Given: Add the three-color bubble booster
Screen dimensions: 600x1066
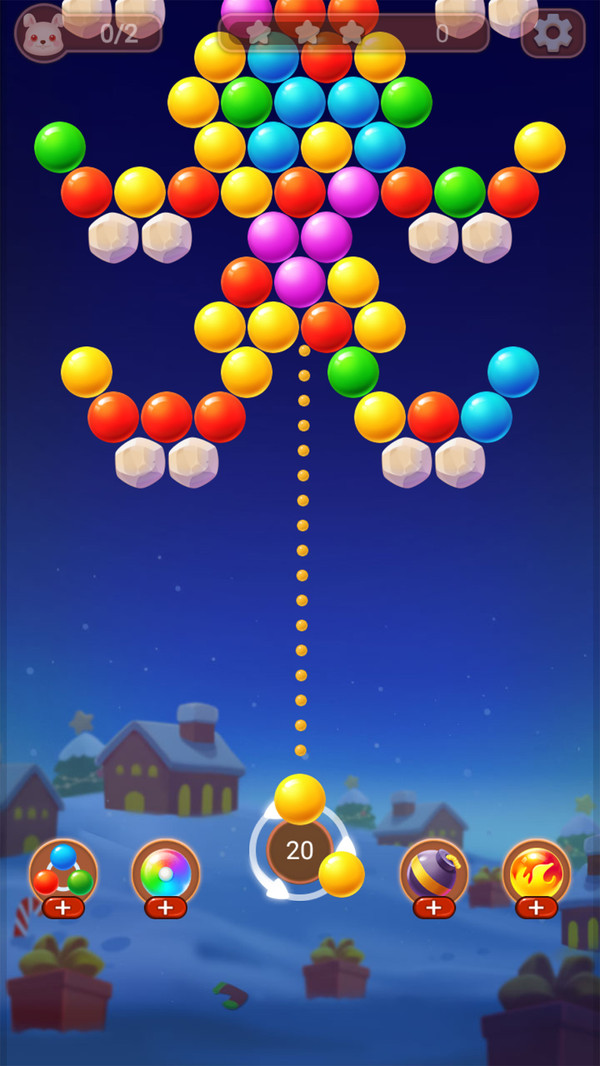Looking at the screenshot, I should (x=63, y=907).
